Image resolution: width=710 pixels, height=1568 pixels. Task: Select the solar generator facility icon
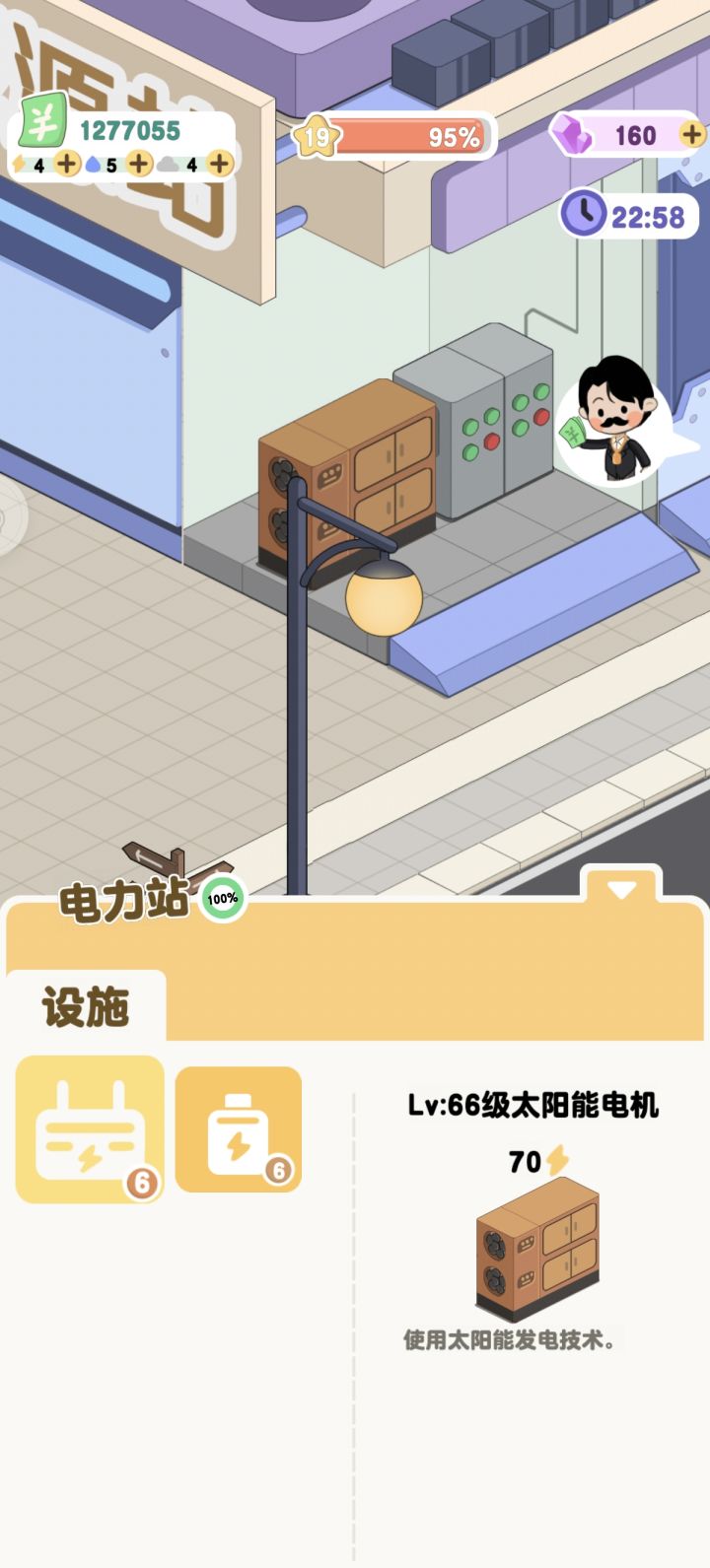tap(88, 1129)
